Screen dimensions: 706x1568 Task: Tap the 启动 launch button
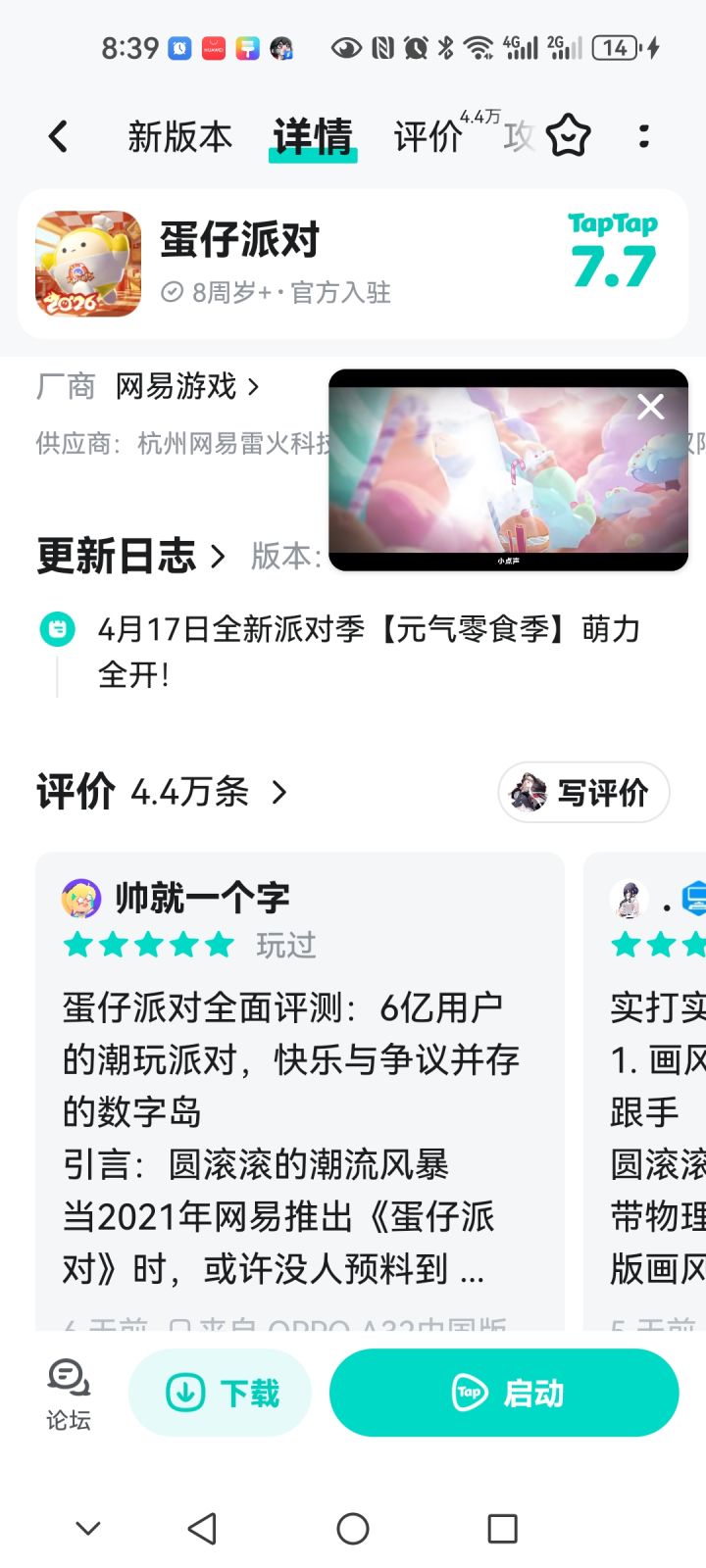coord(503,1392)
